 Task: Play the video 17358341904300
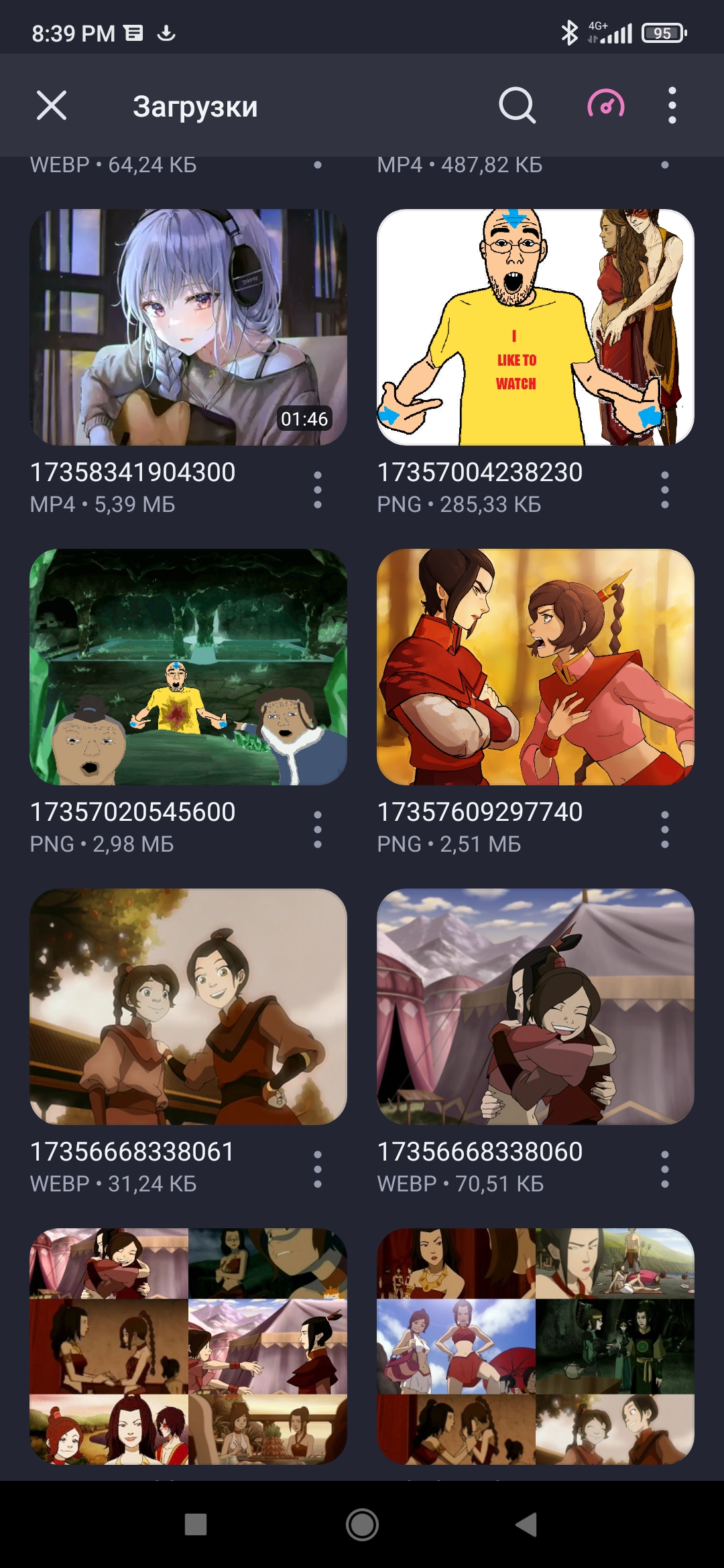[x=188, y=327]
